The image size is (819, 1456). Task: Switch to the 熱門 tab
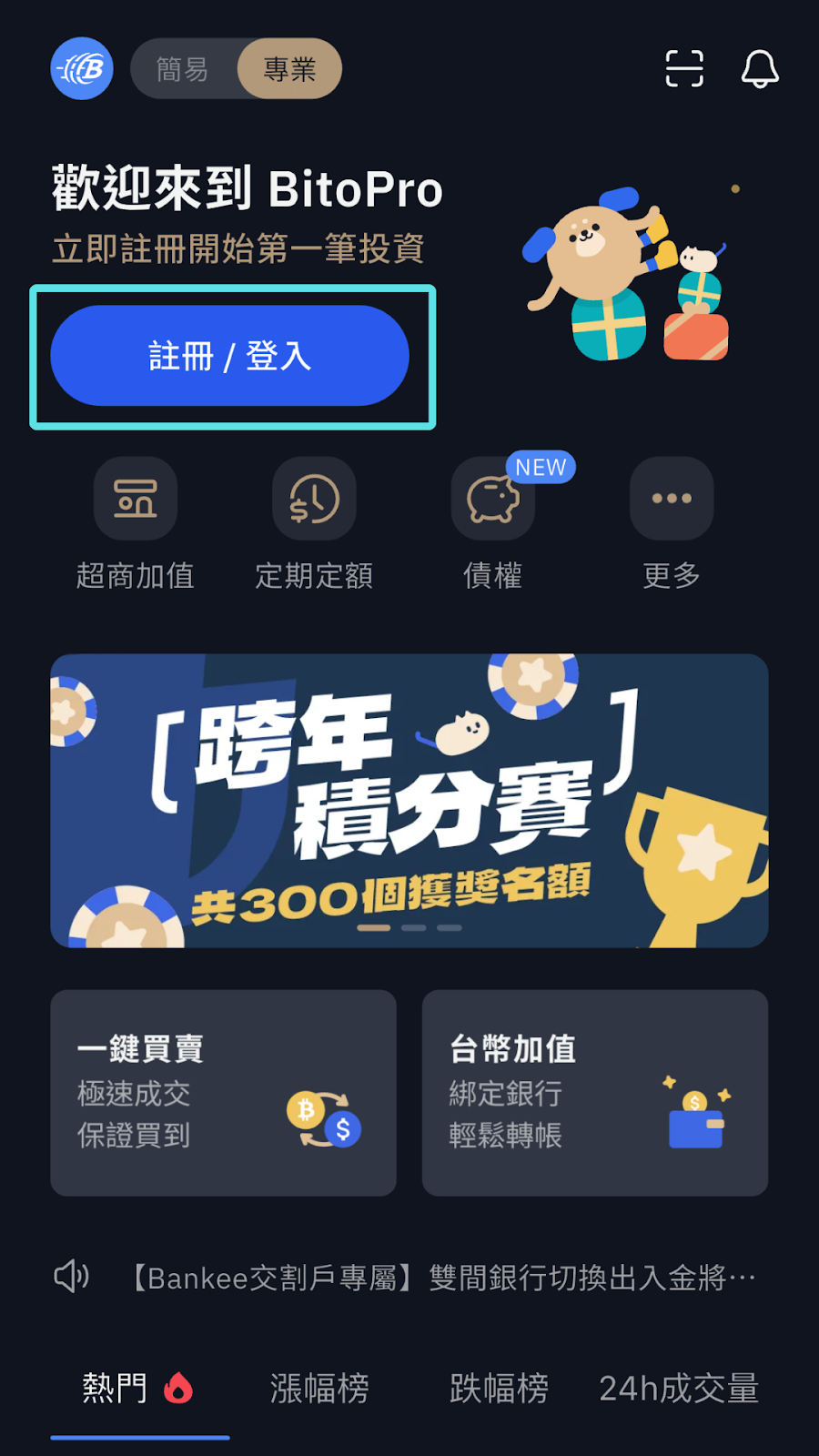pyautogui.click(x=138, y=1389)
